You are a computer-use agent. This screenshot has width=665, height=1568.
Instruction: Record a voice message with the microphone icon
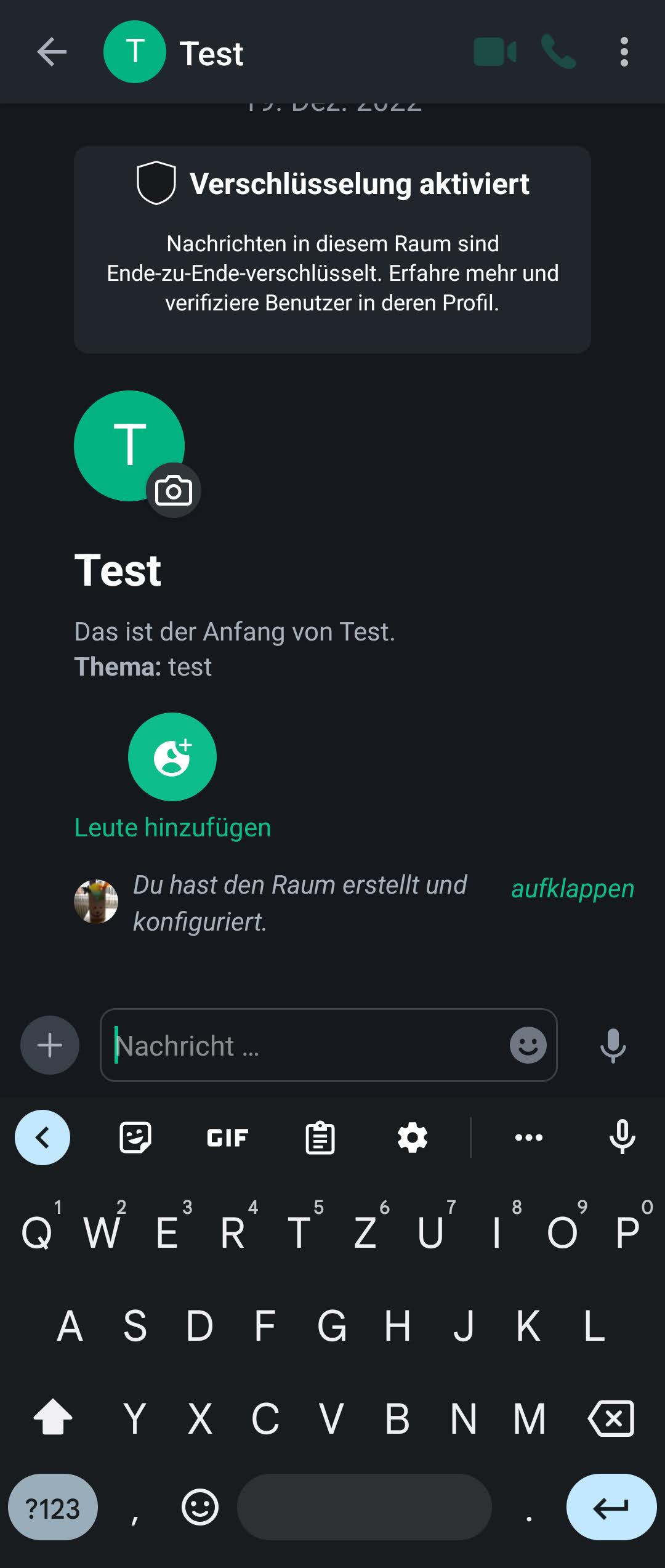pos(615,1046)
